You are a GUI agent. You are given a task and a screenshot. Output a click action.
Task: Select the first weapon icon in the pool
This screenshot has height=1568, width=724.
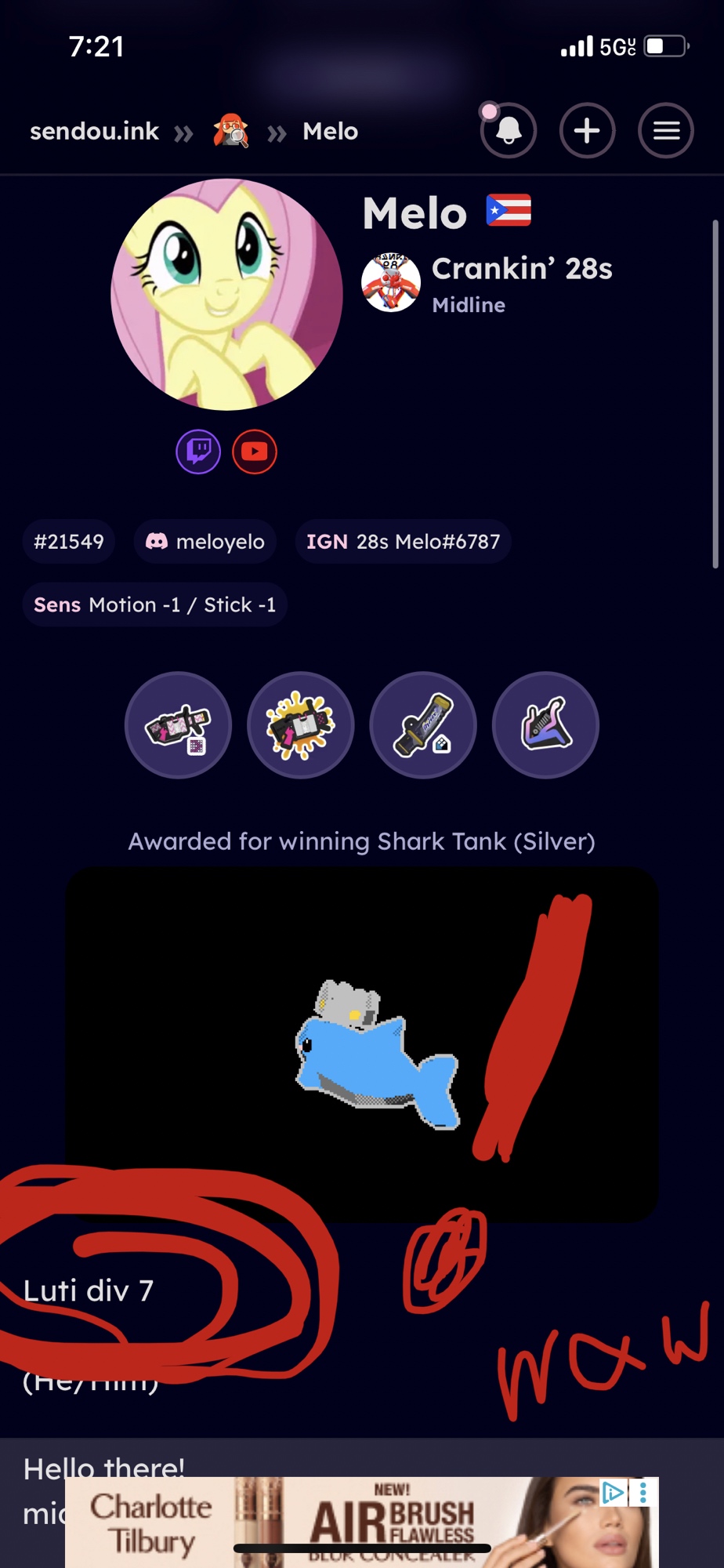point(179,725)
